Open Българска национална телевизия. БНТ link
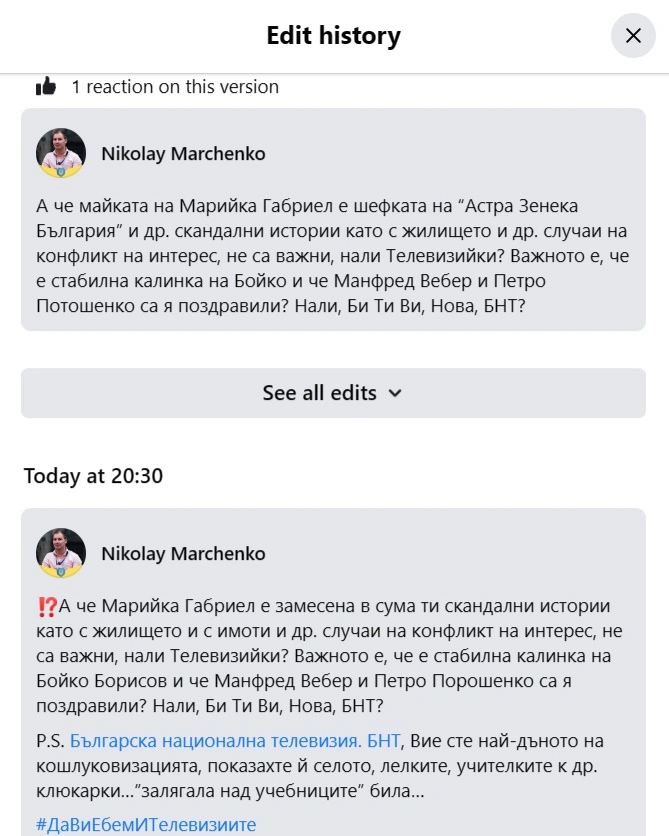This screenshot has width=669, height=836. (x=235, y=740)
